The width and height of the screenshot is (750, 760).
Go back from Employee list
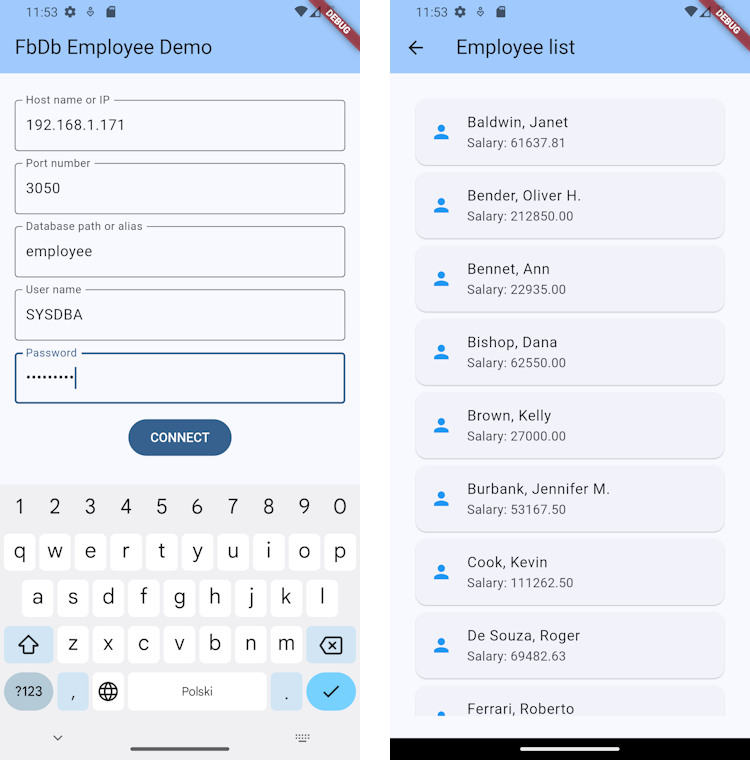[x=416, y=47]
